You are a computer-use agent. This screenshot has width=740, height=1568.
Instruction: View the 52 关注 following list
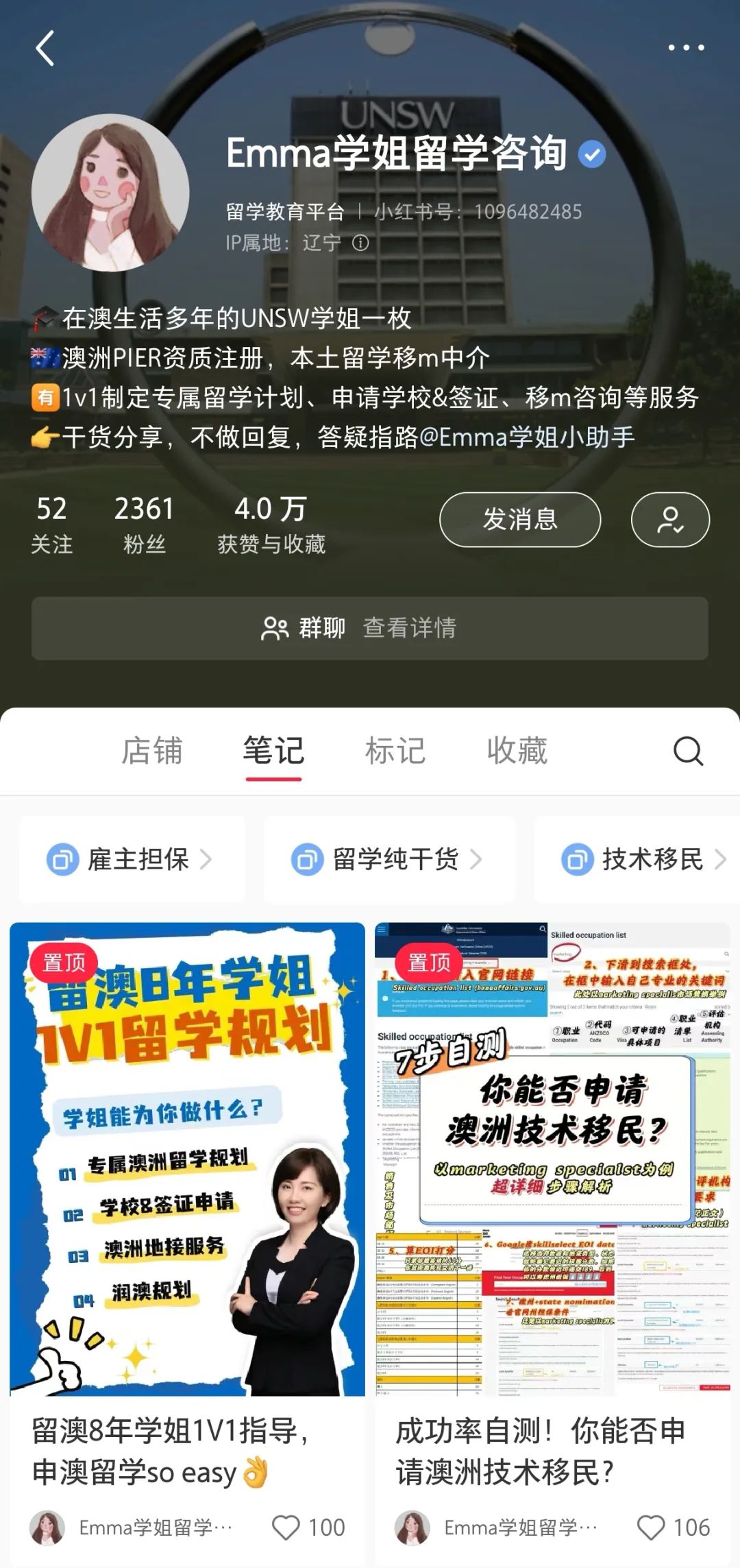(51, 524)
